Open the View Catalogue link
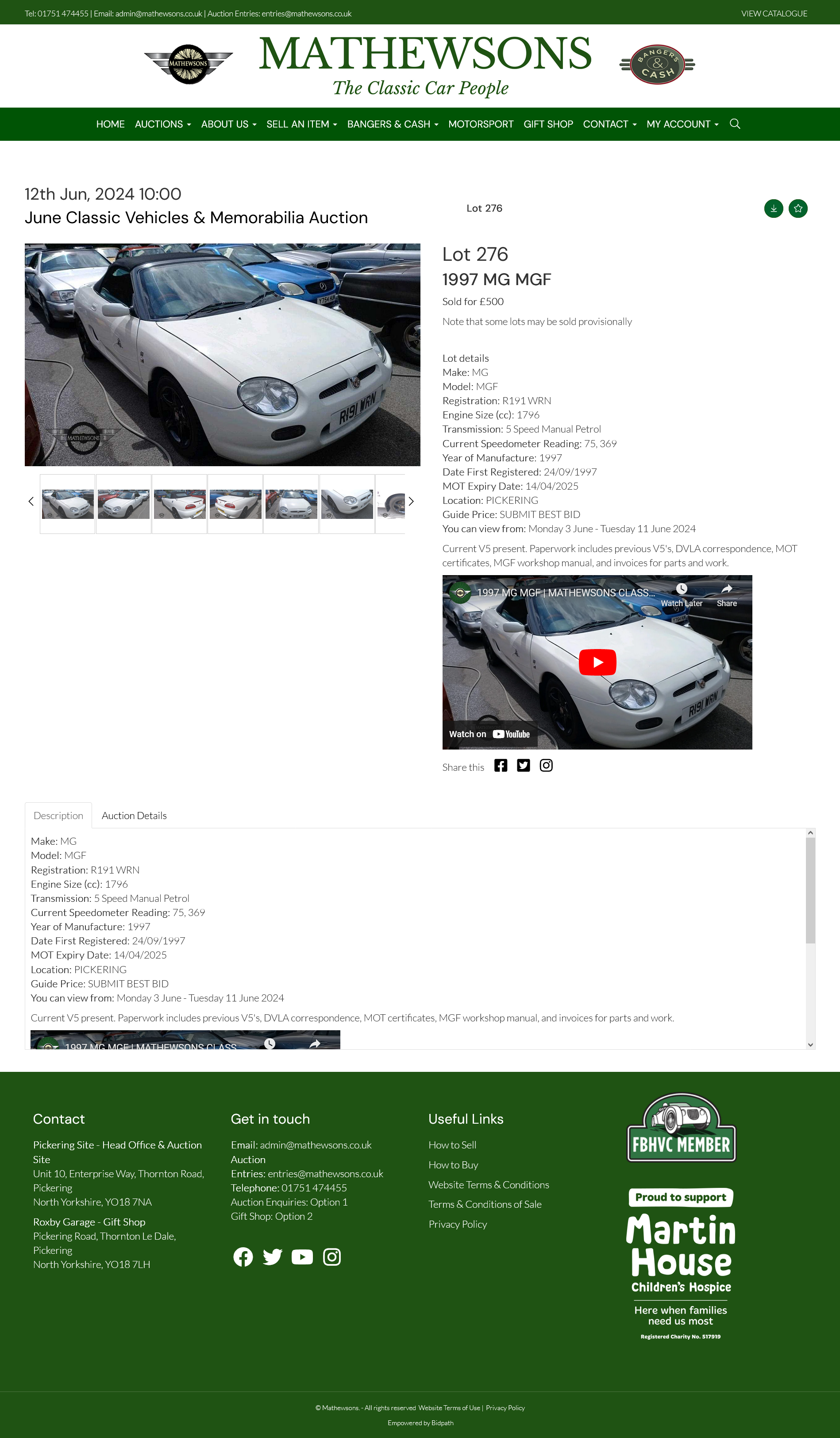 (x=774, y=13)
